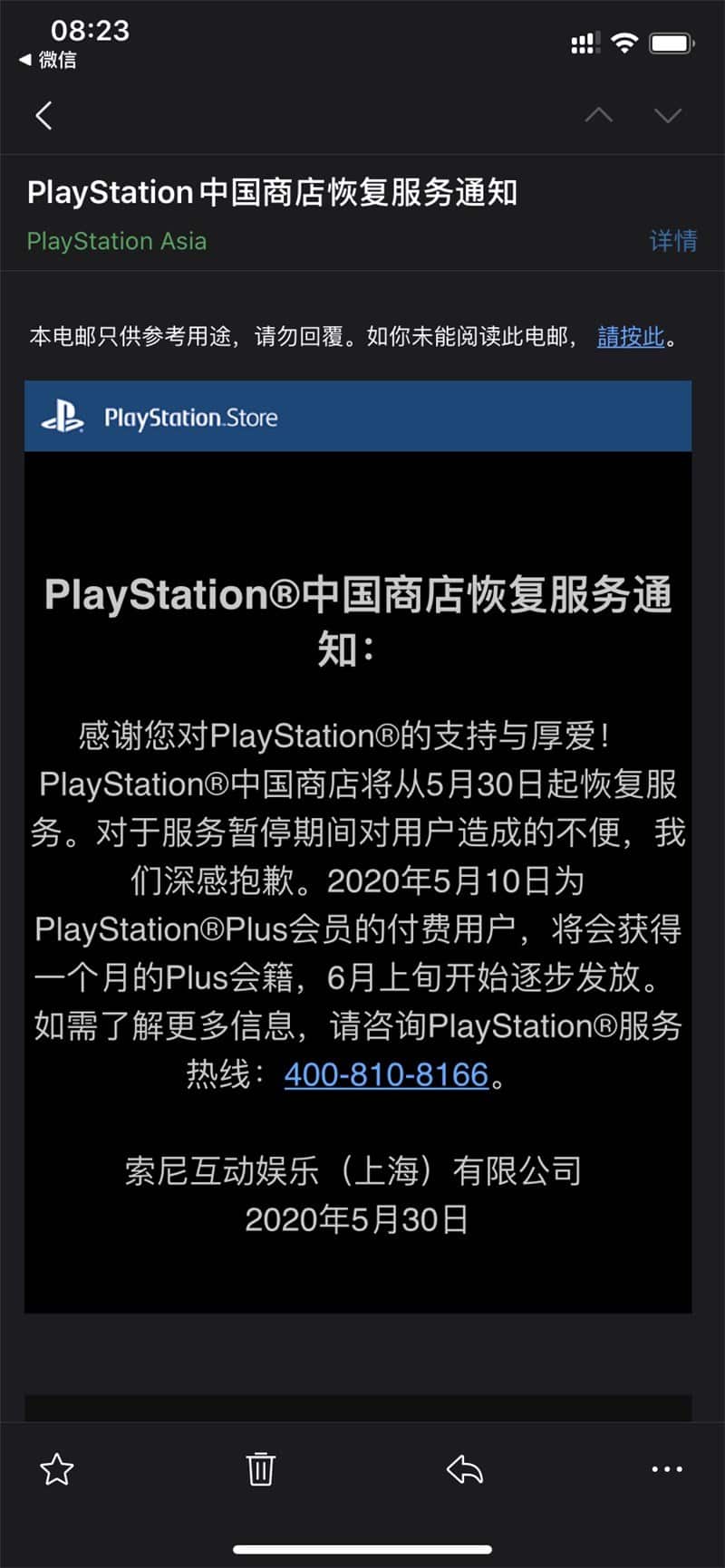725x1568 pixels.
Task: Jump to the next email
Action: [x=668, y=115]
